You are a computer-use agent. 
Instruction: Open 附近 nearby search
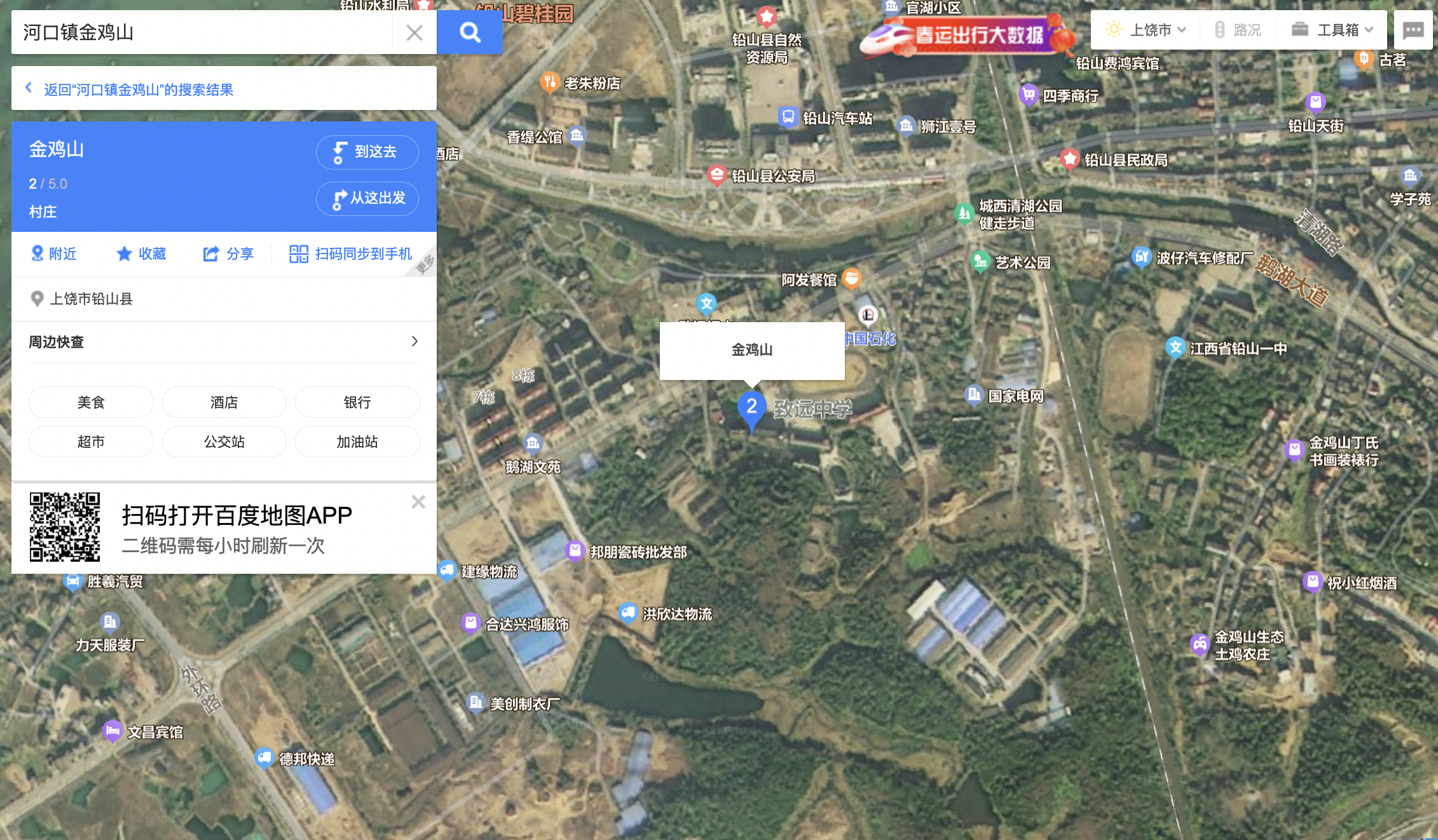tap(54, 254)
